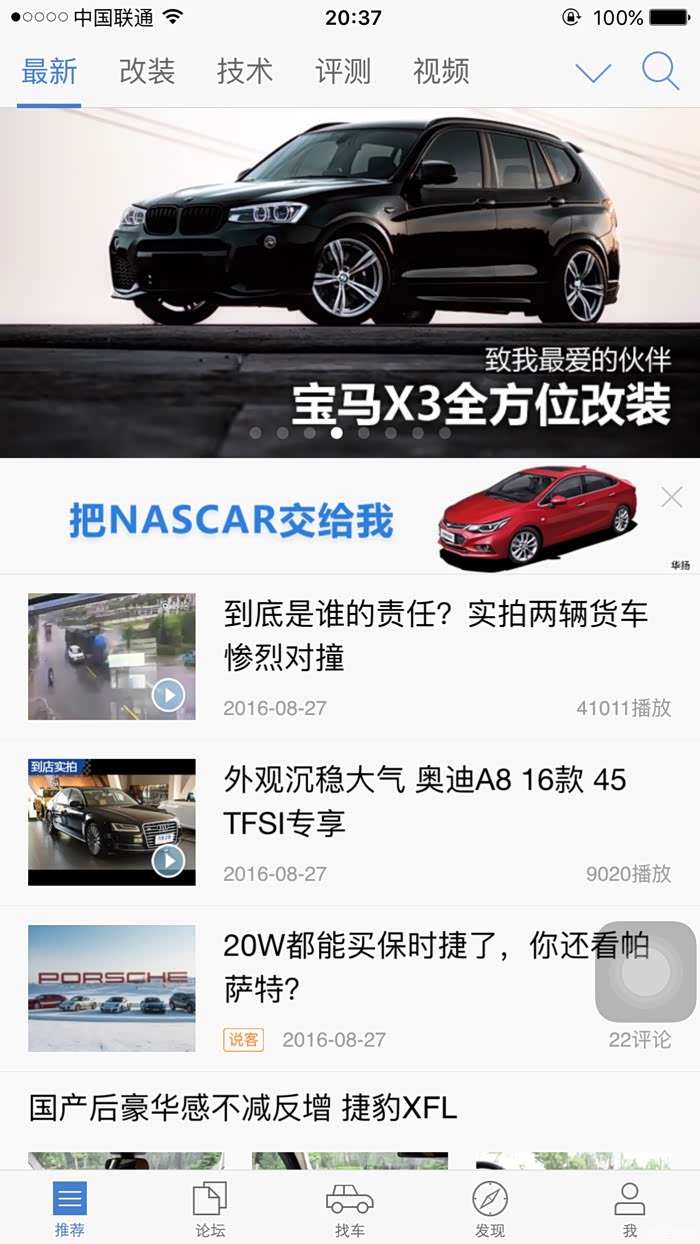Dismiss the NASCAR ad banner

tap(672, 497)
